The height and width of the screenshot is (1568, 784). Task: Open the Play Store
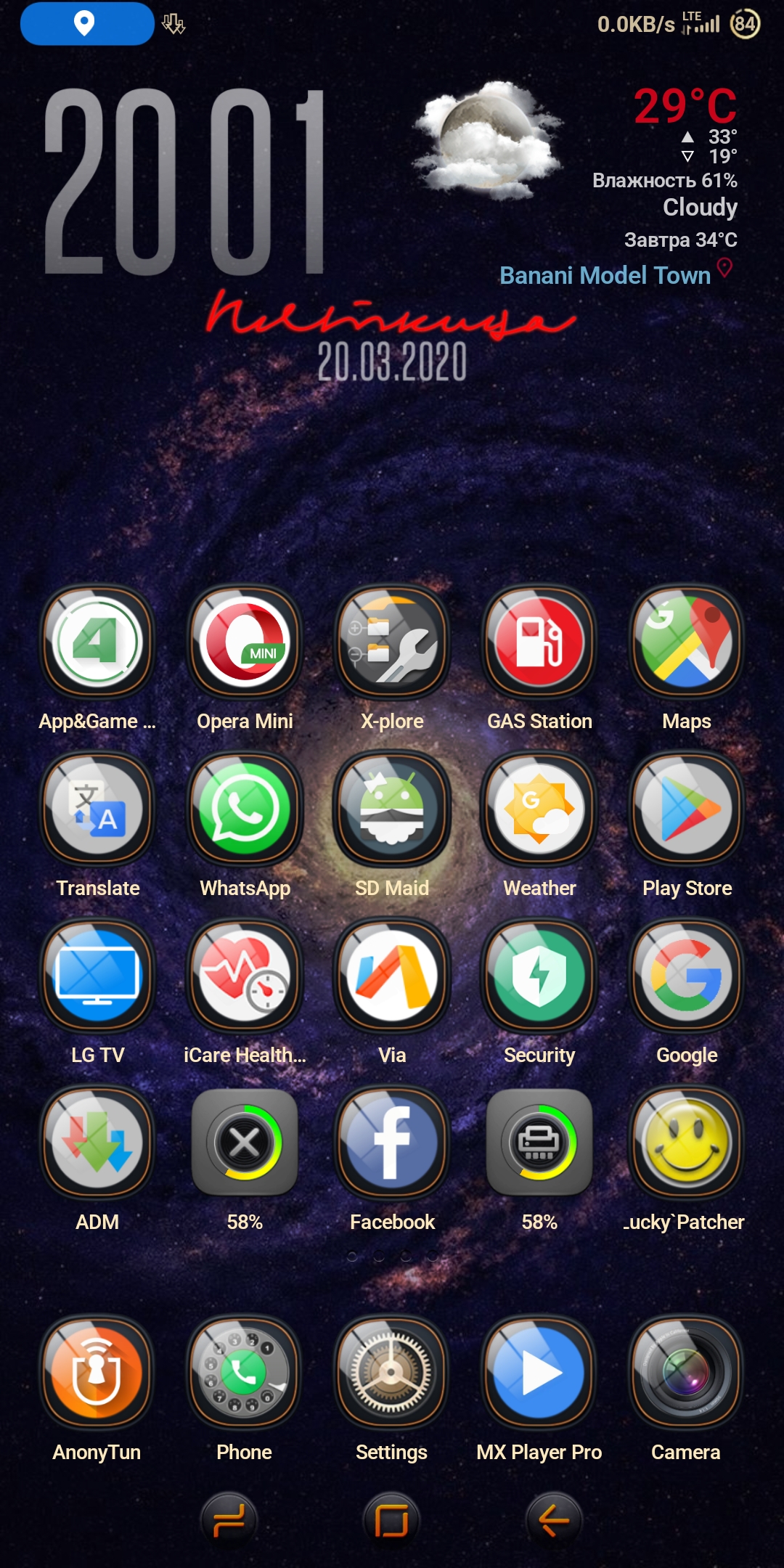687,809
